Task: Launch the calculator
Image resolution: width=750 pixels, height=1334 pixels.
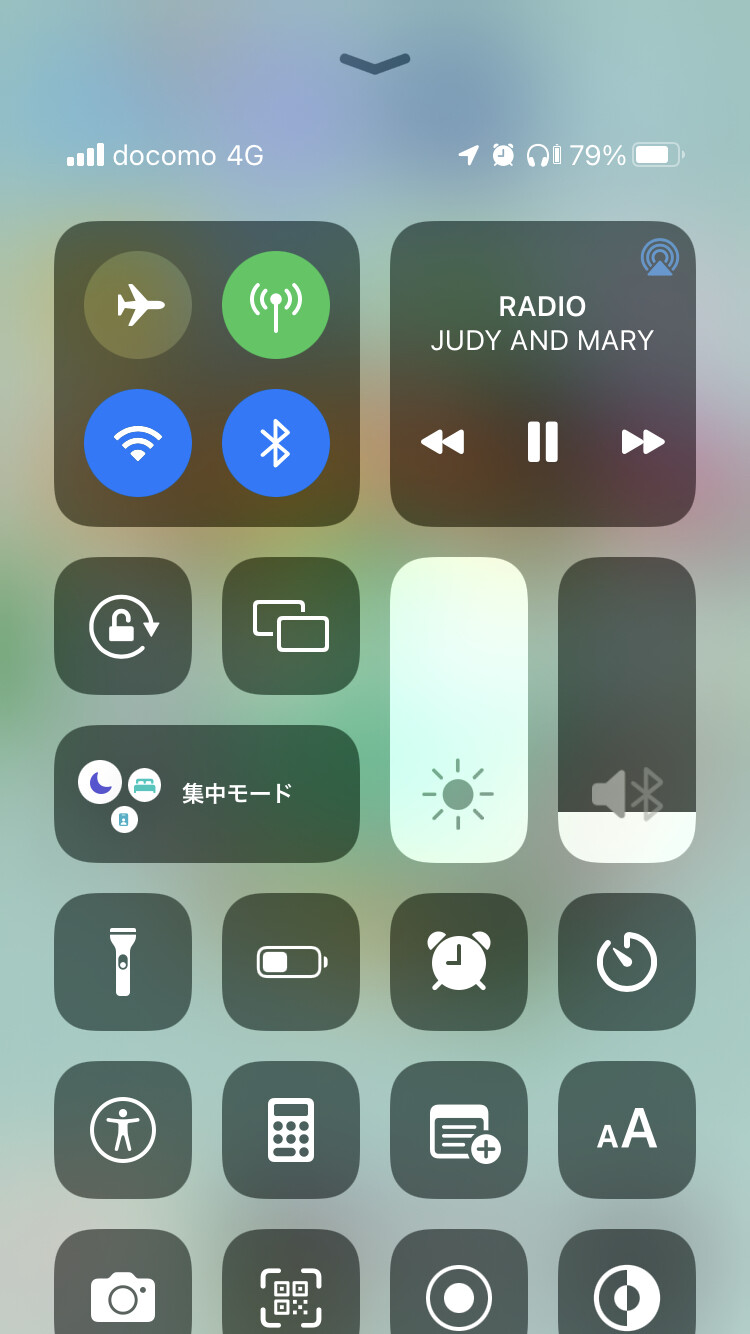Action: (x=291, y=1130)
